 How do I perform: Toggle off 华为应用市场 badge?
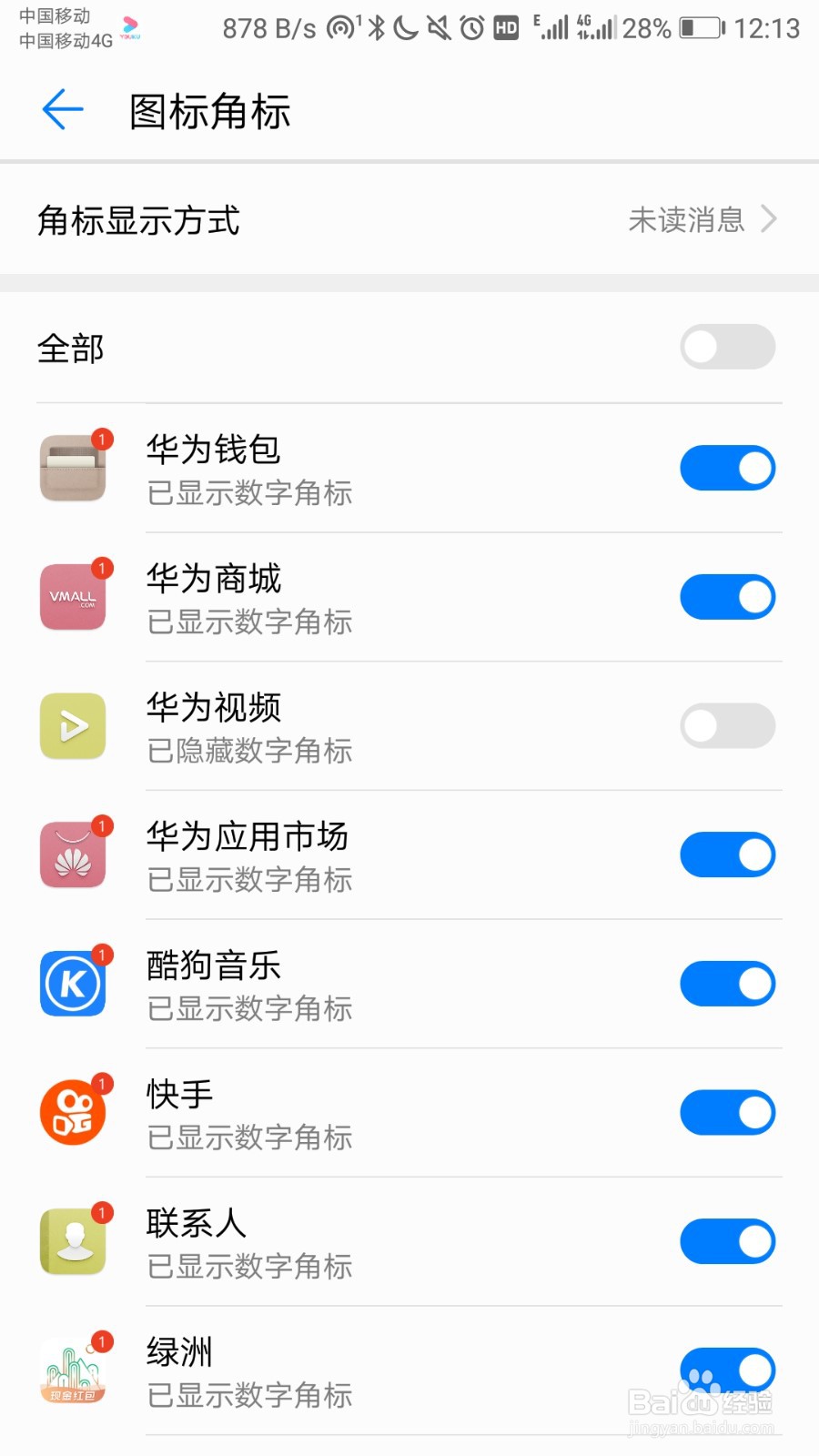[727, 855]
